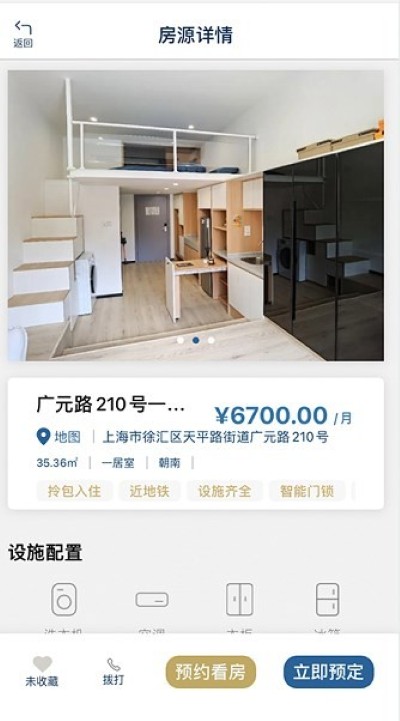Open the apartment photo gallery image
Image resolution: width=400 pixels, height=721 pixels.
[196, 215]
